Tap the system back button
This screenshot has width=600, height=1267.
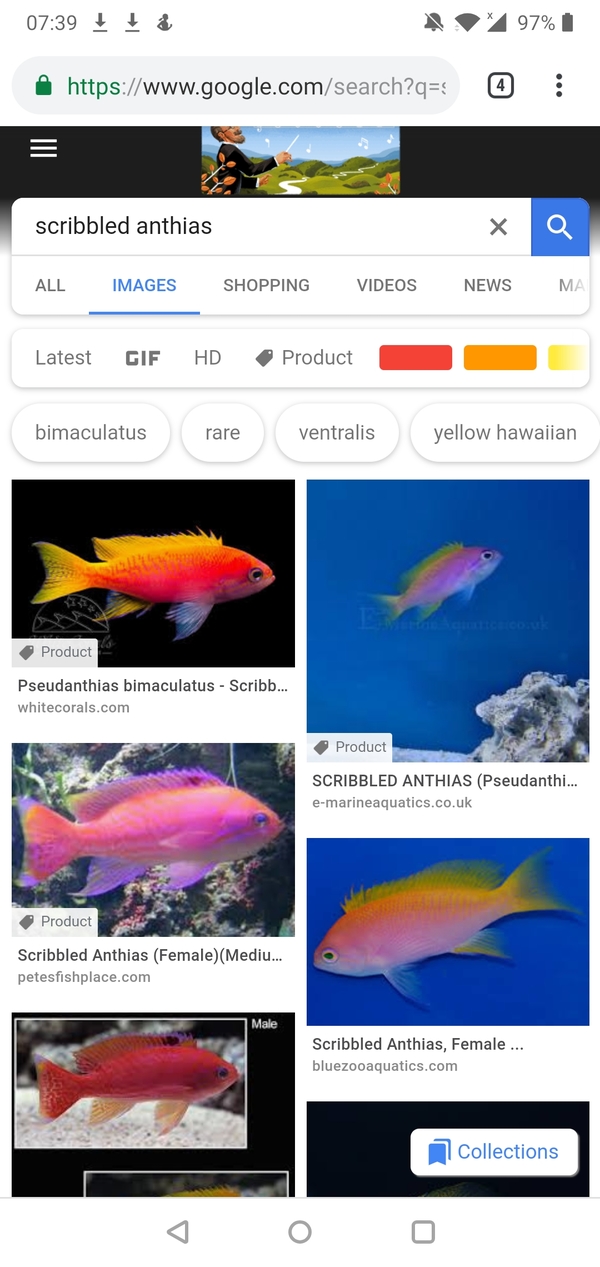click(178, 1232)
